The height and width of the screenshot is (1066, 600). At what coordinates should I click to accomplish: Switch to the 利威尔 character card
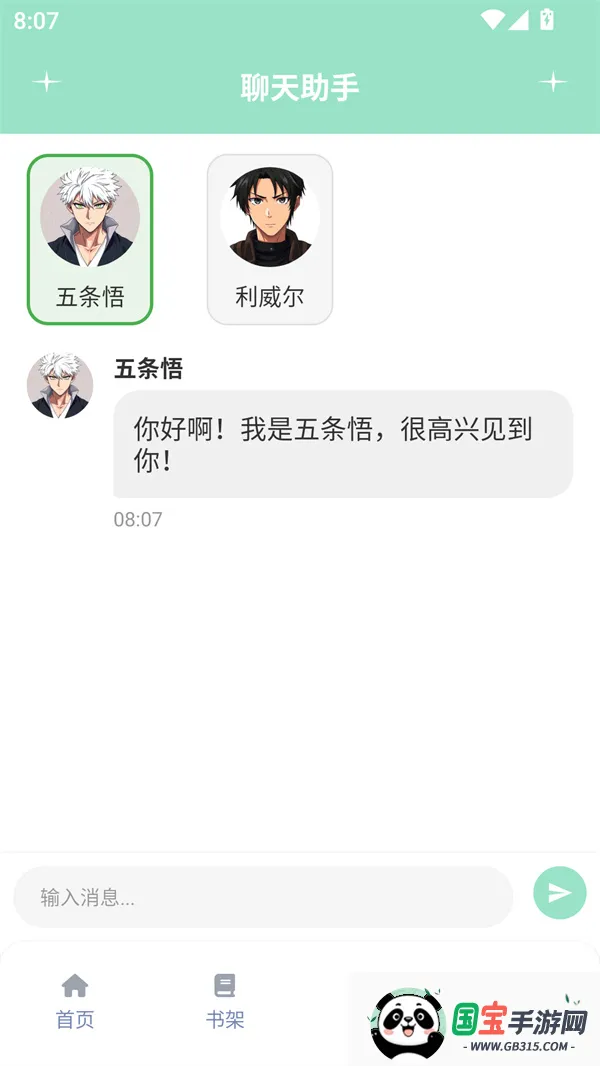coord(269,240)
